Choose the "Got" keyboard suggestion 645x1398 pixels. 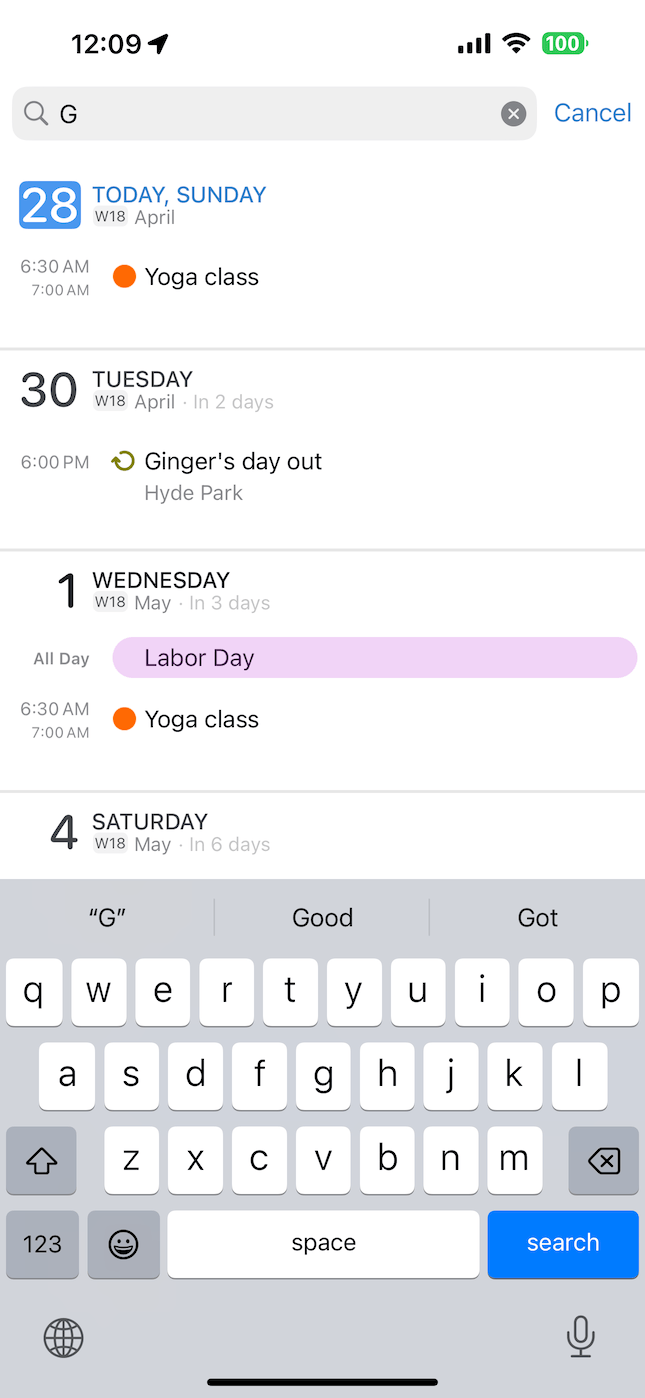537,917
